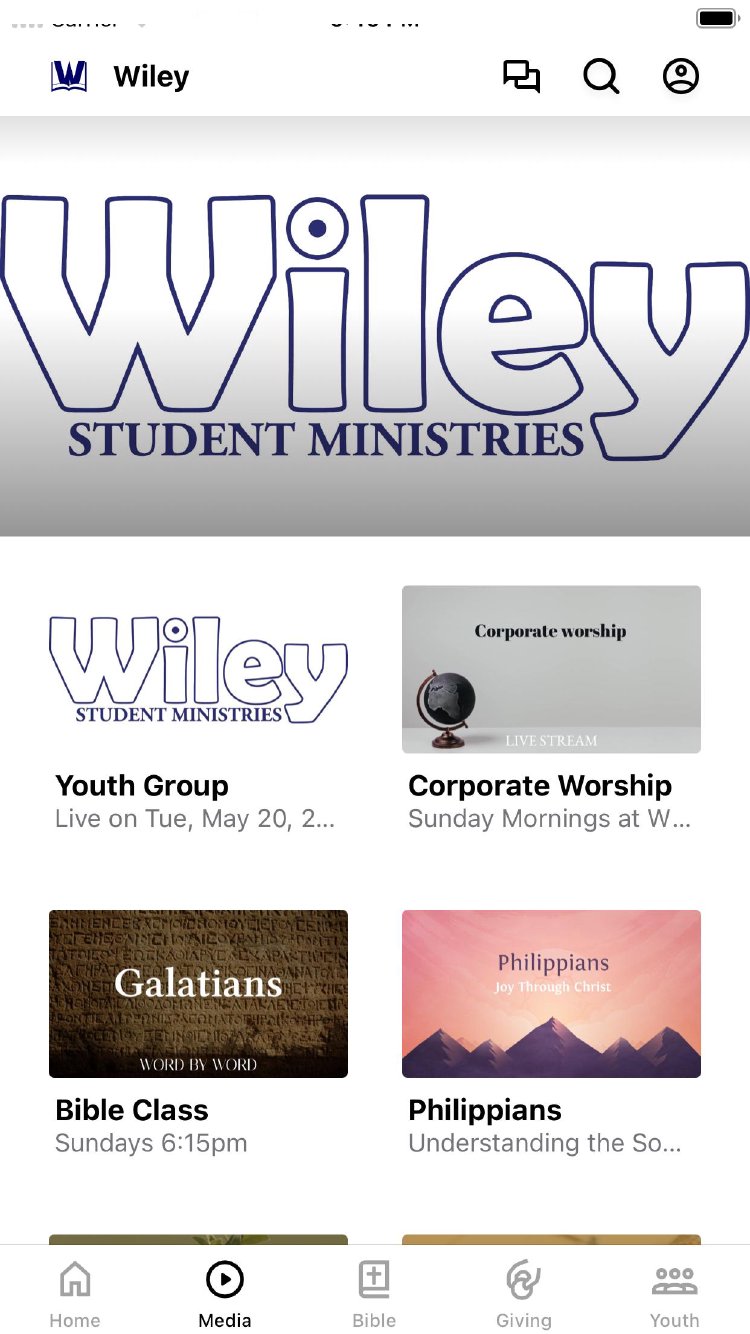Go to the Giving tab
The image size is (750, 1334).
point(524,1293)
